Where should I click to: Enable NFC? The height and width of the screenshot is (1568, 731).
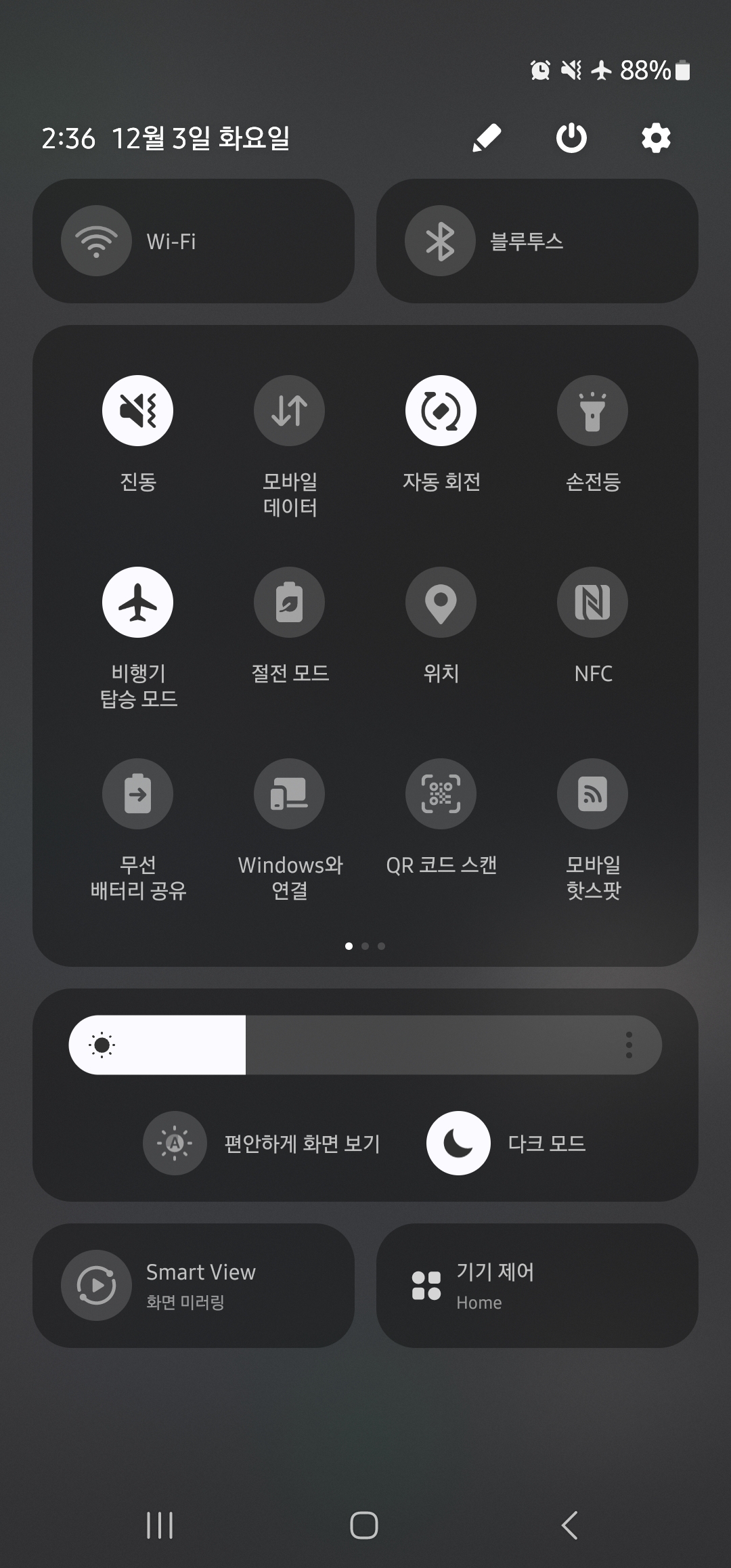click(x=592, y=602)
